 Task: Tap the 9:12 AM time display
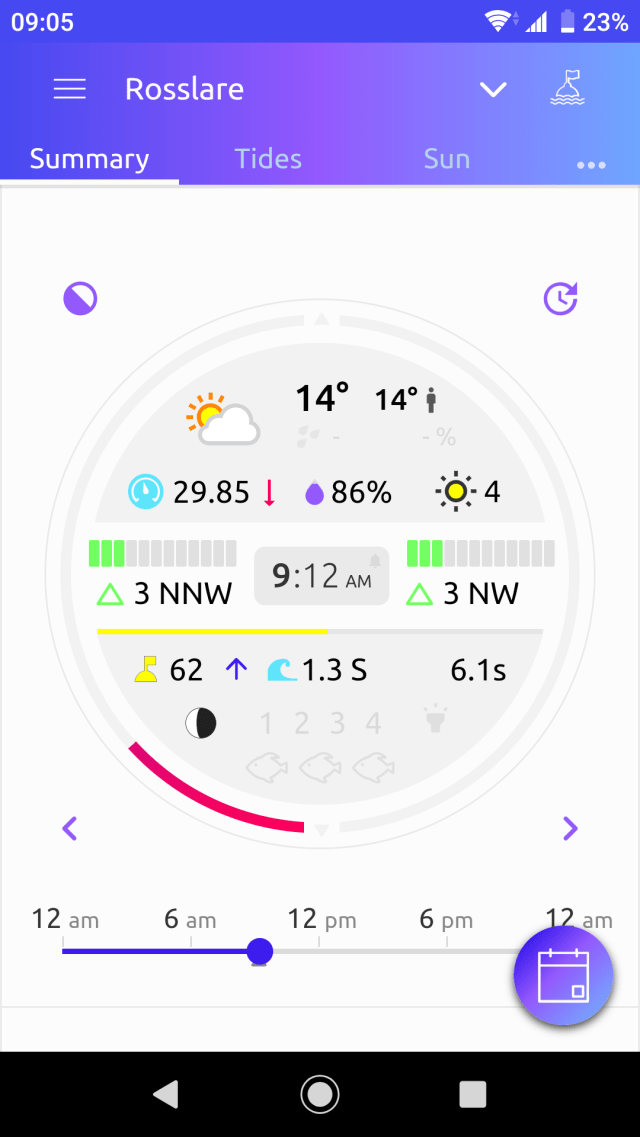coord(320,575)
